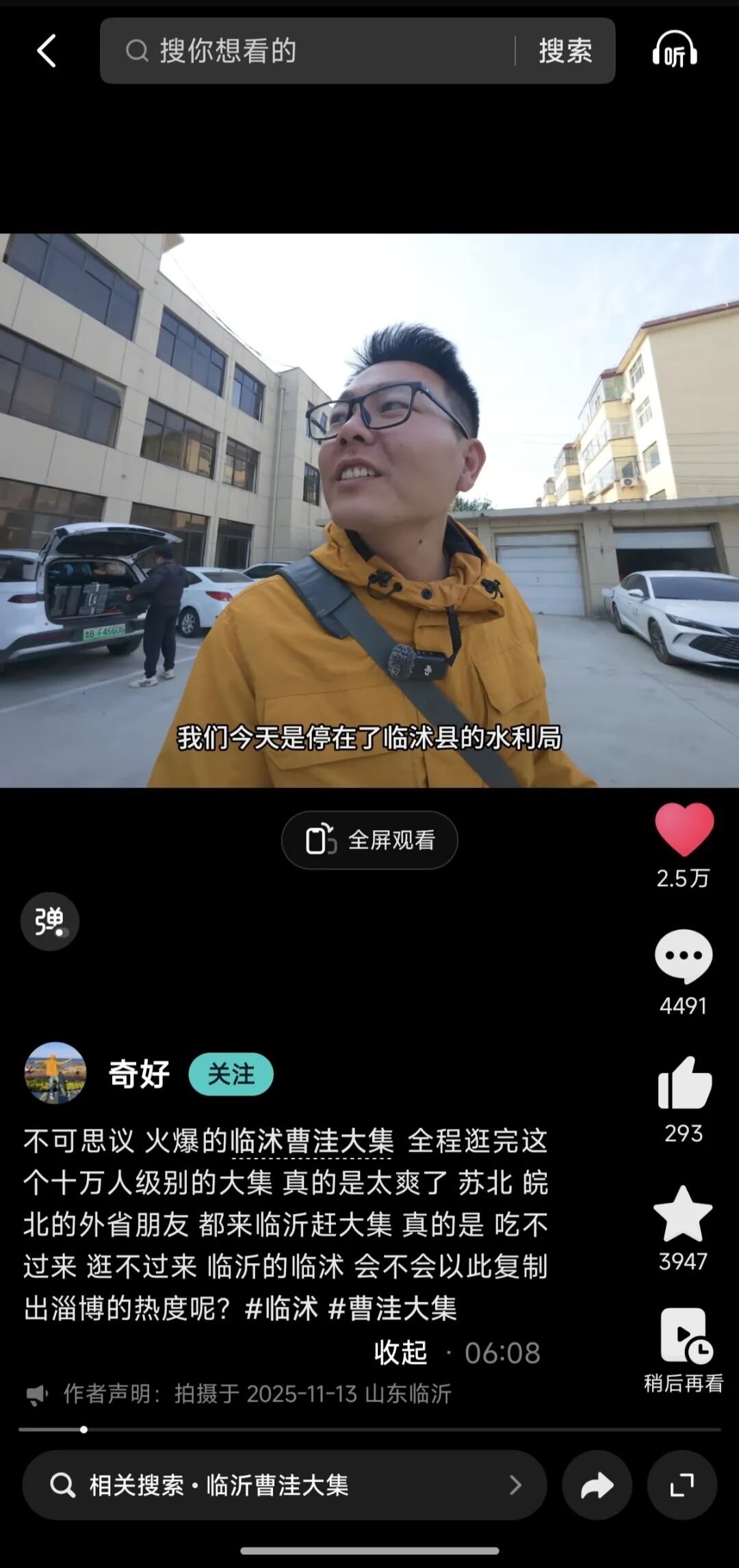This screenshot has width=739, height=1568.
Task: Like the video with the heart icon
Action: click(684, 829)
